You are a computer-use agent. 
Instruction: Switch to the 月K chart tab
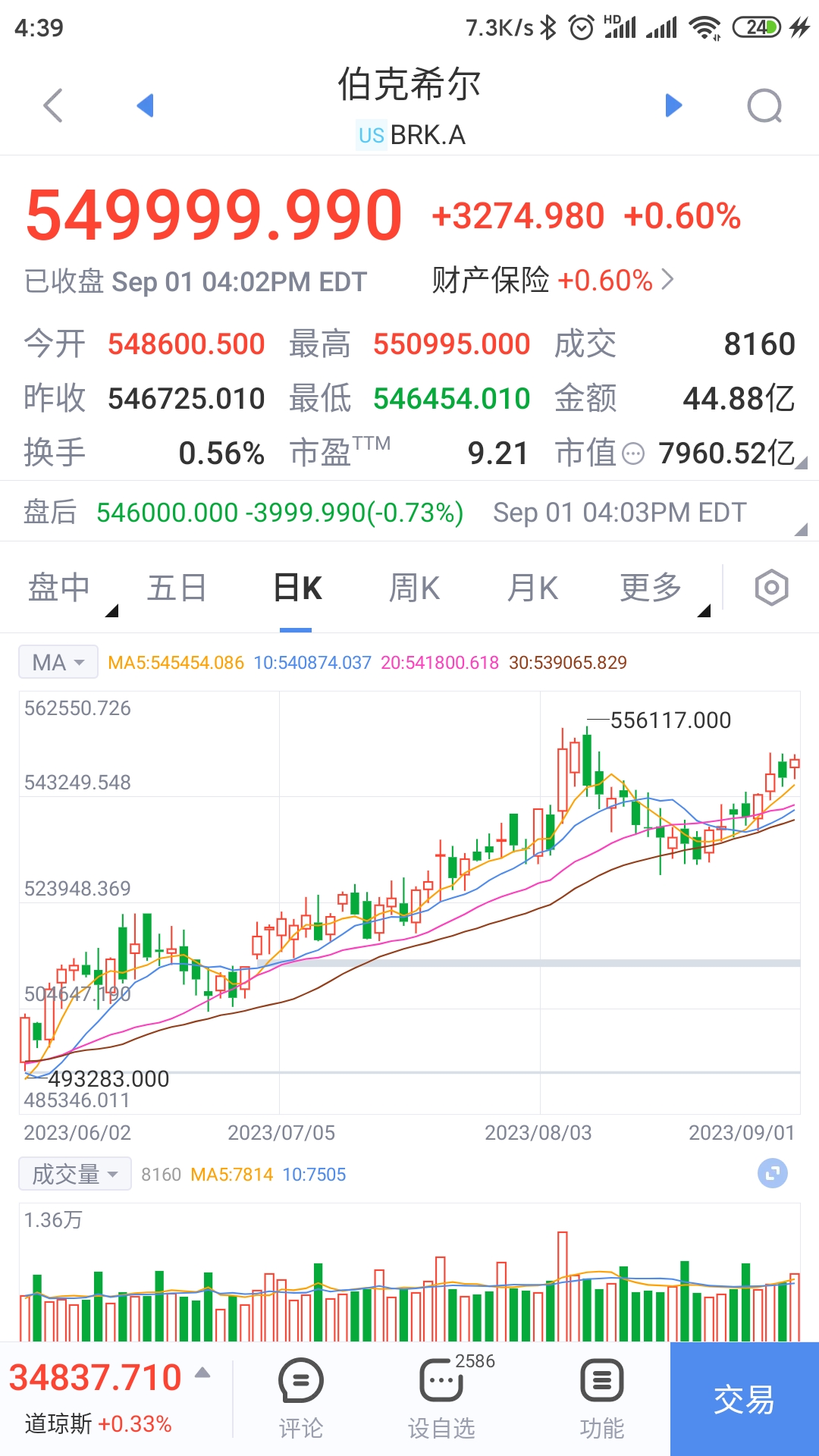click(x=532, y=588)
